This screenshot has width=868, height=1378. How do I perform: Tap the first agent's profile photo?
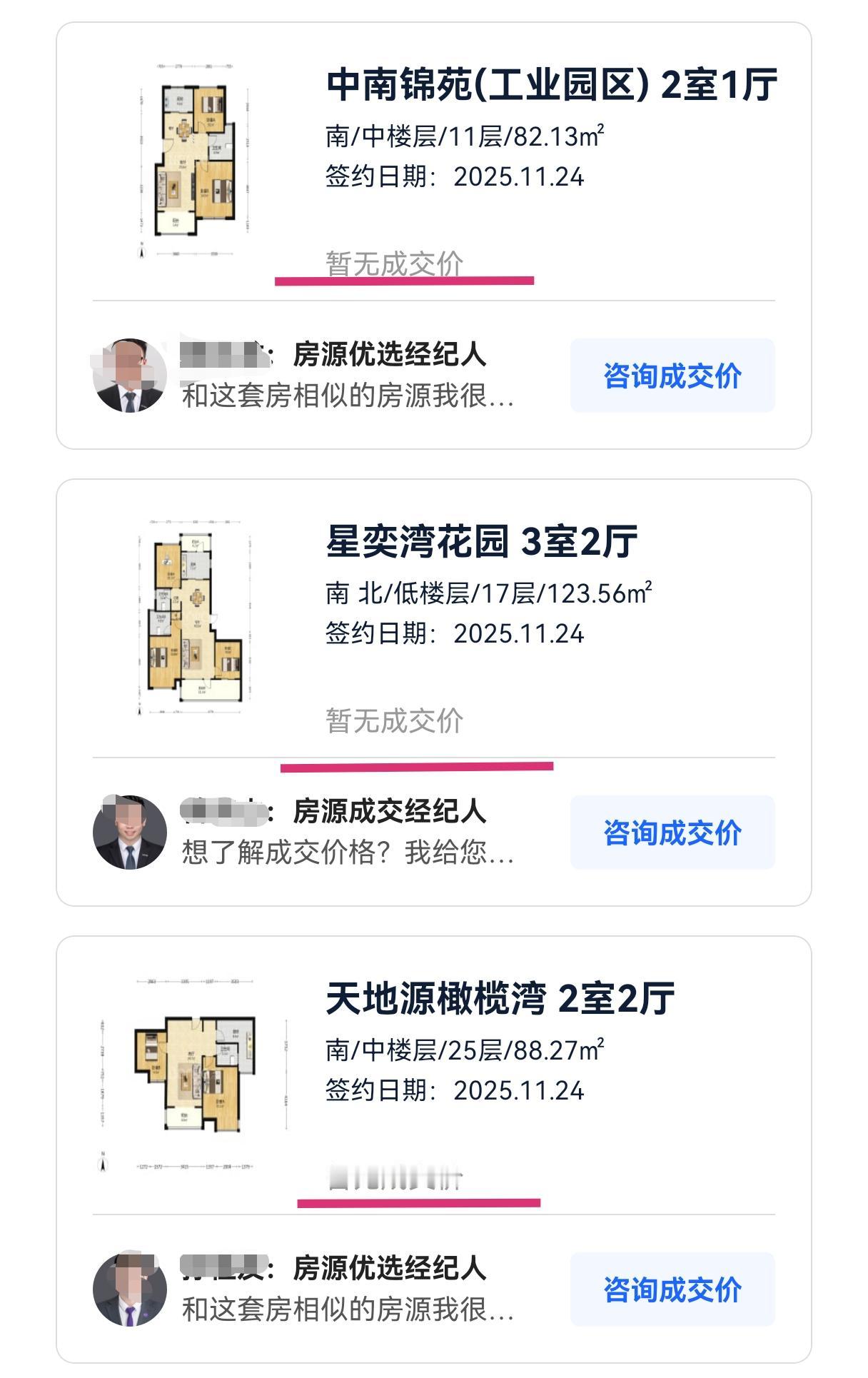[x=128, y=376]
